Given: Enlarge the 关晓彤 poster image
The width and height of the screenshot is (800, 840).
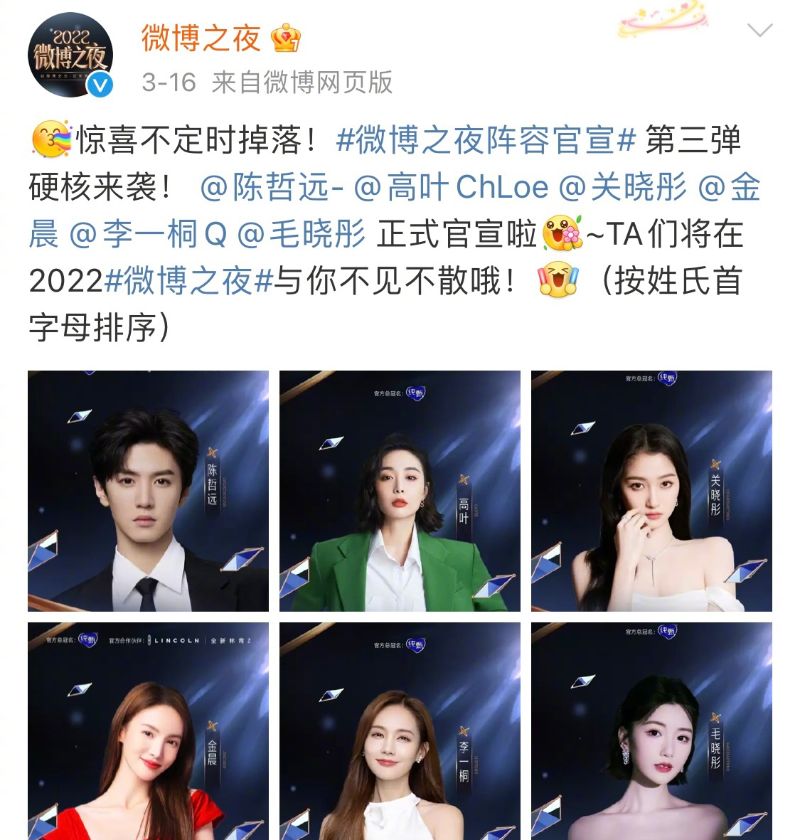Looking at the screenshot, I should coord(652,491).
